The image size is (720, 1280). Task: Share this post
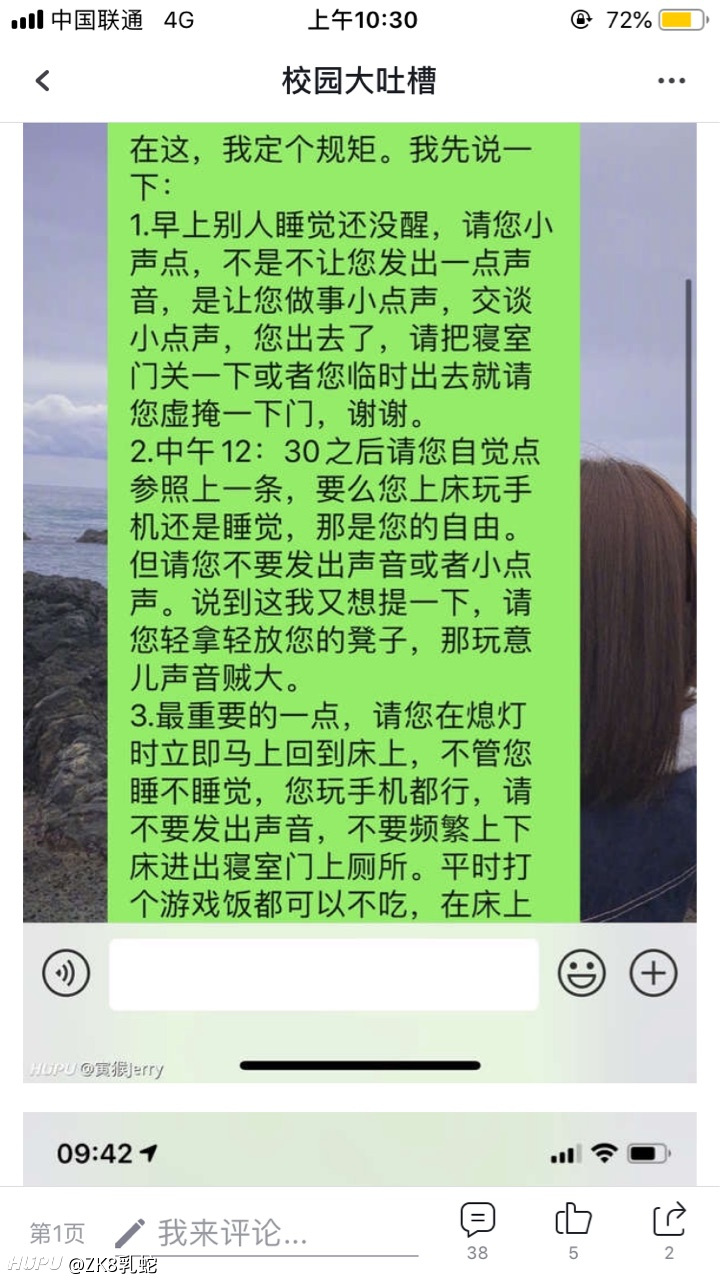coord(669,1230)
